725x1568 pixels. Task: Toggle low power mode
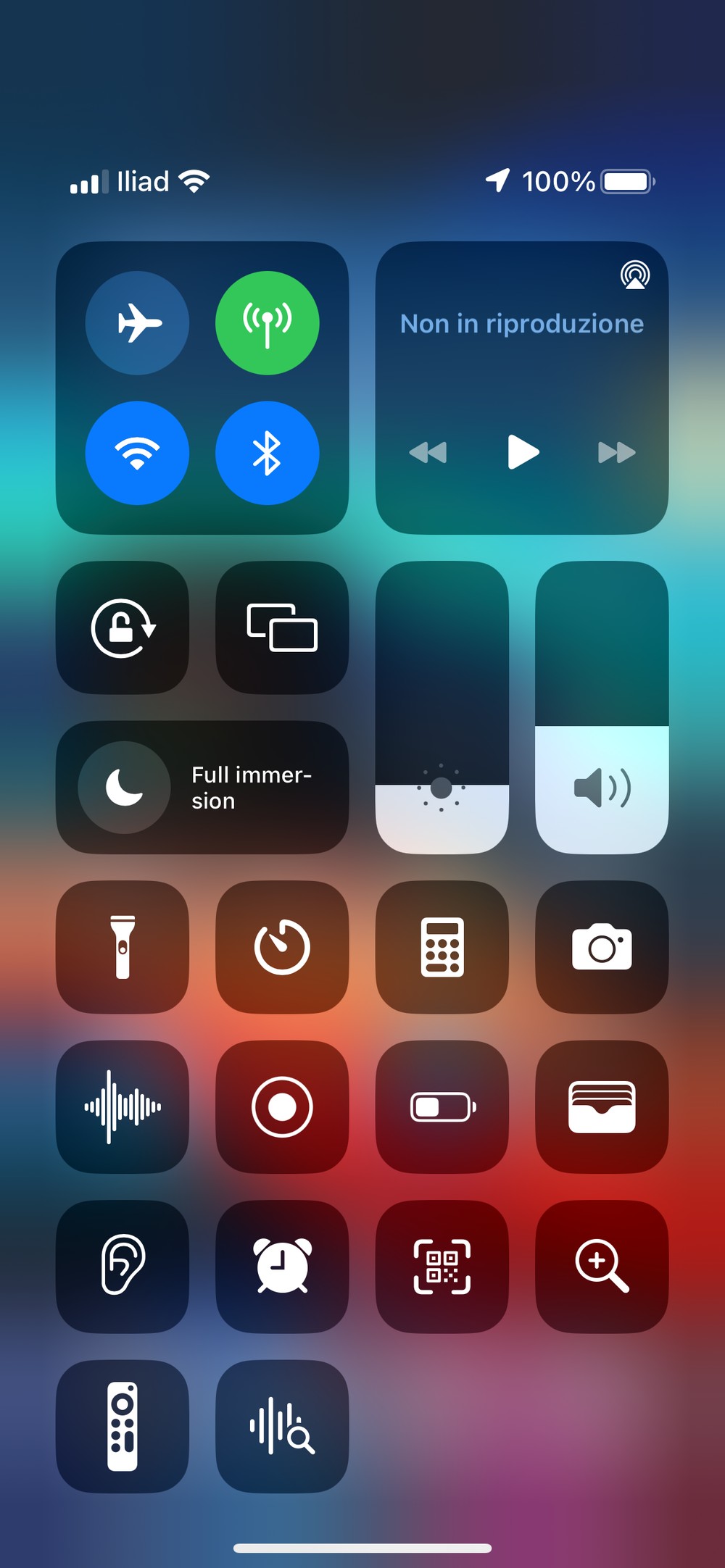pyautogui.click(x=442, y=1107)
